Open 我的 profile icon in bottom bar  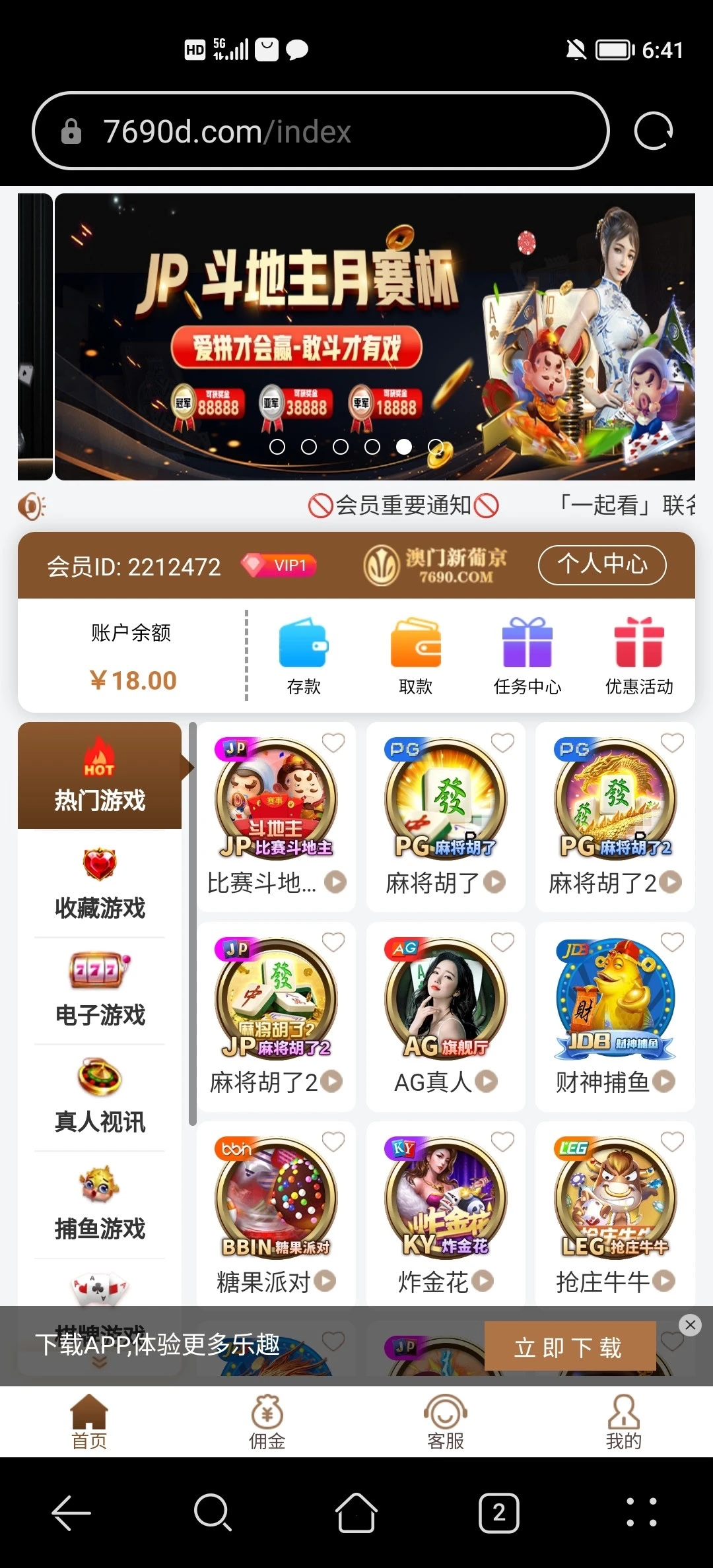624,1409
